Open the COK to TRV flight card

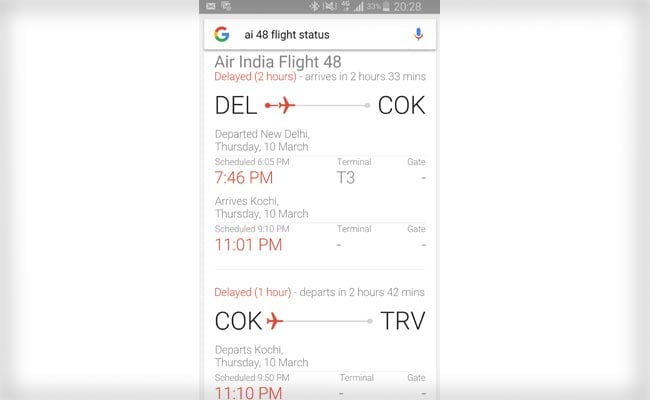[x=320, y=321]
